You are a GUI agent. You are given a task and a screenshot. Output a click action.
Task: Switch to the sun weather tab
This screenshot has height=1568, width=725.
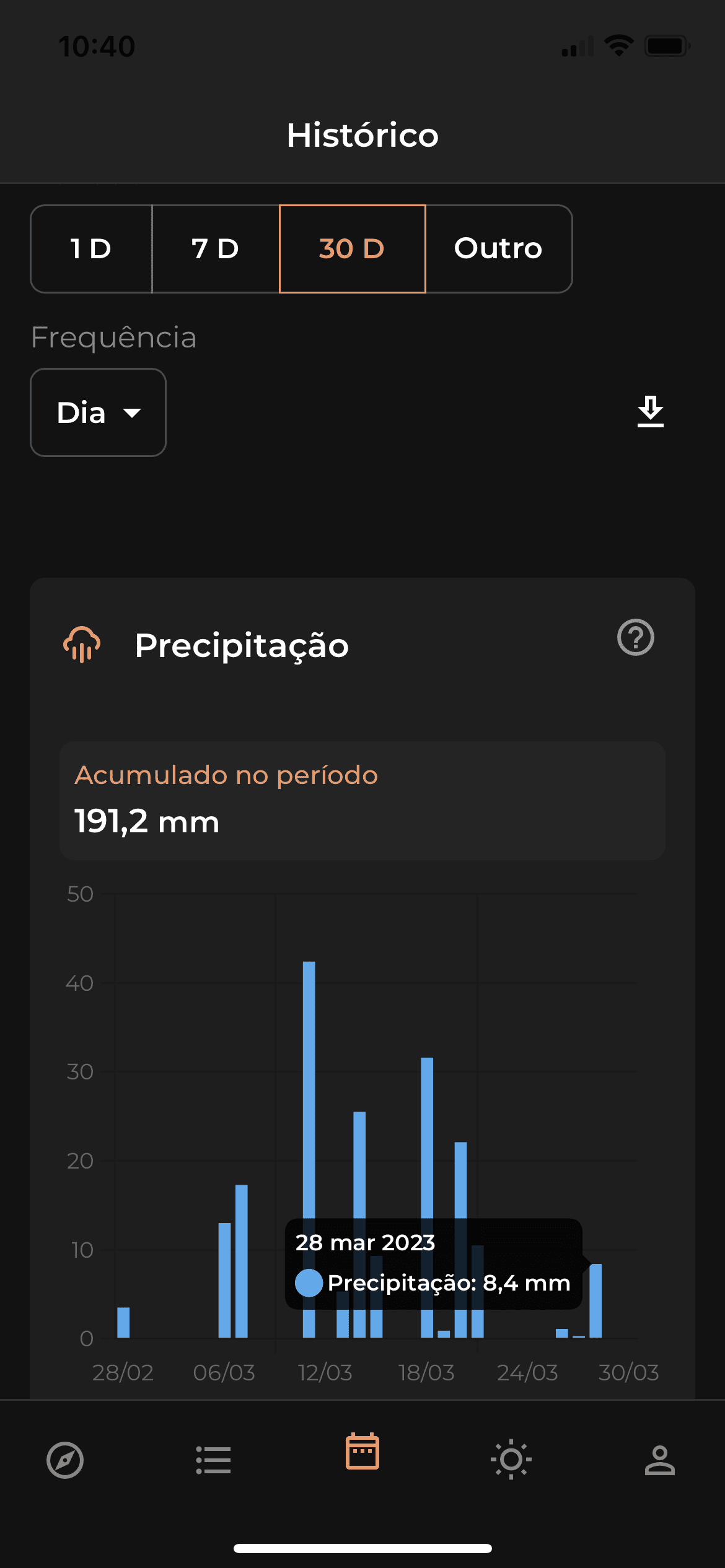[x=511, y=1460]
